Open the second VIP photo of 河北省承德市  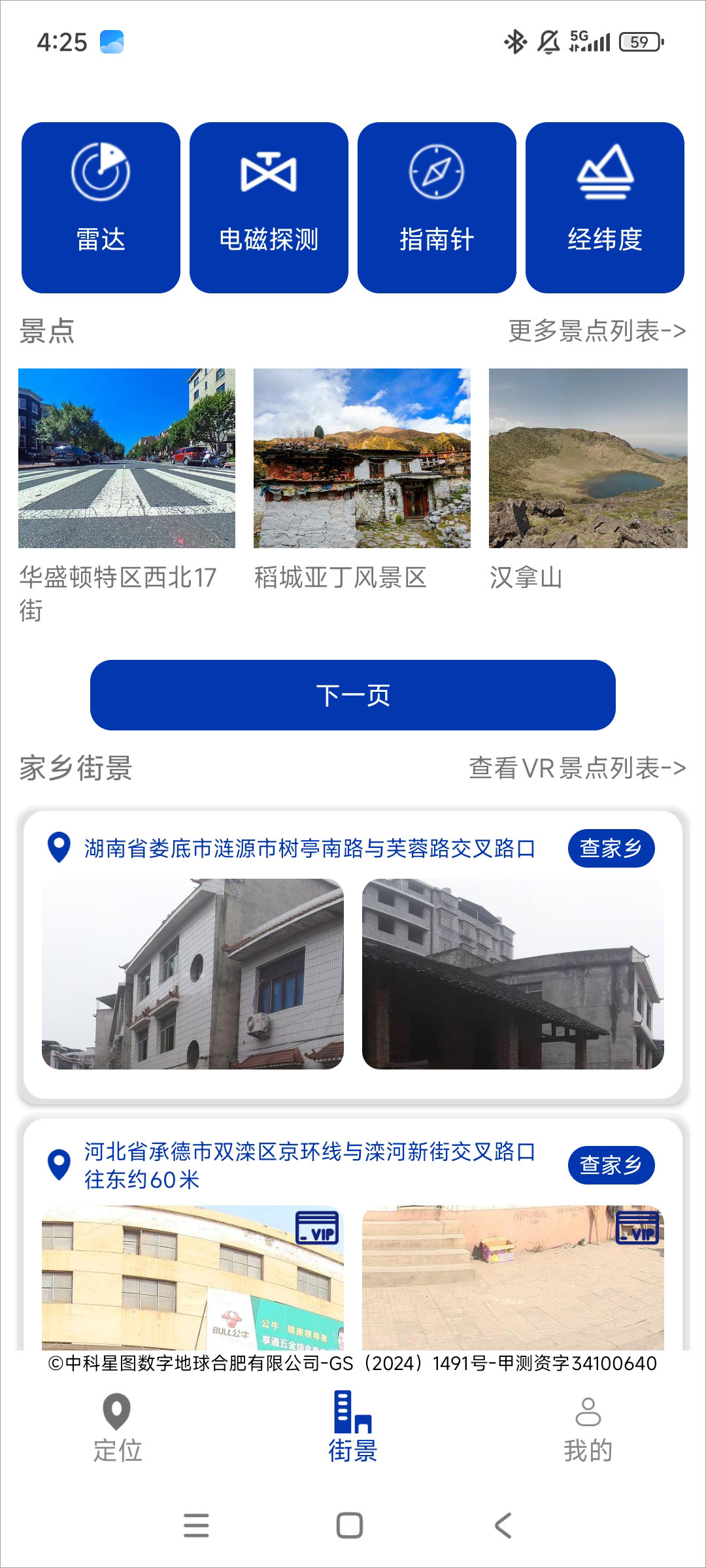tap(513, 1277)
